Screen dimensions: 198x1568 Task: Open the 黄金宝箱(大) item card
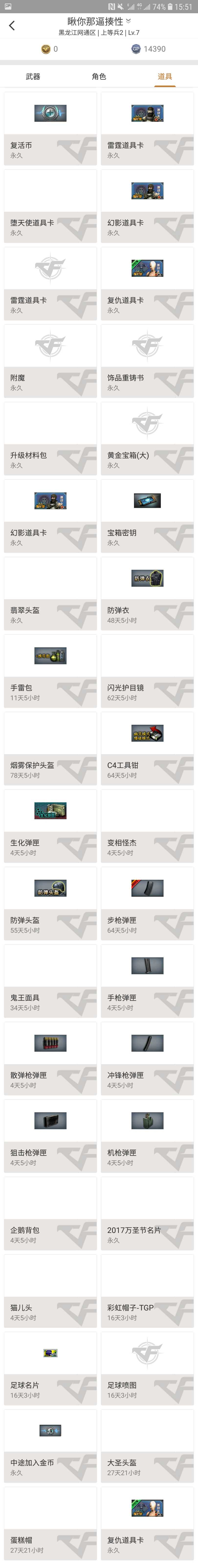click(x=147, y=438)
